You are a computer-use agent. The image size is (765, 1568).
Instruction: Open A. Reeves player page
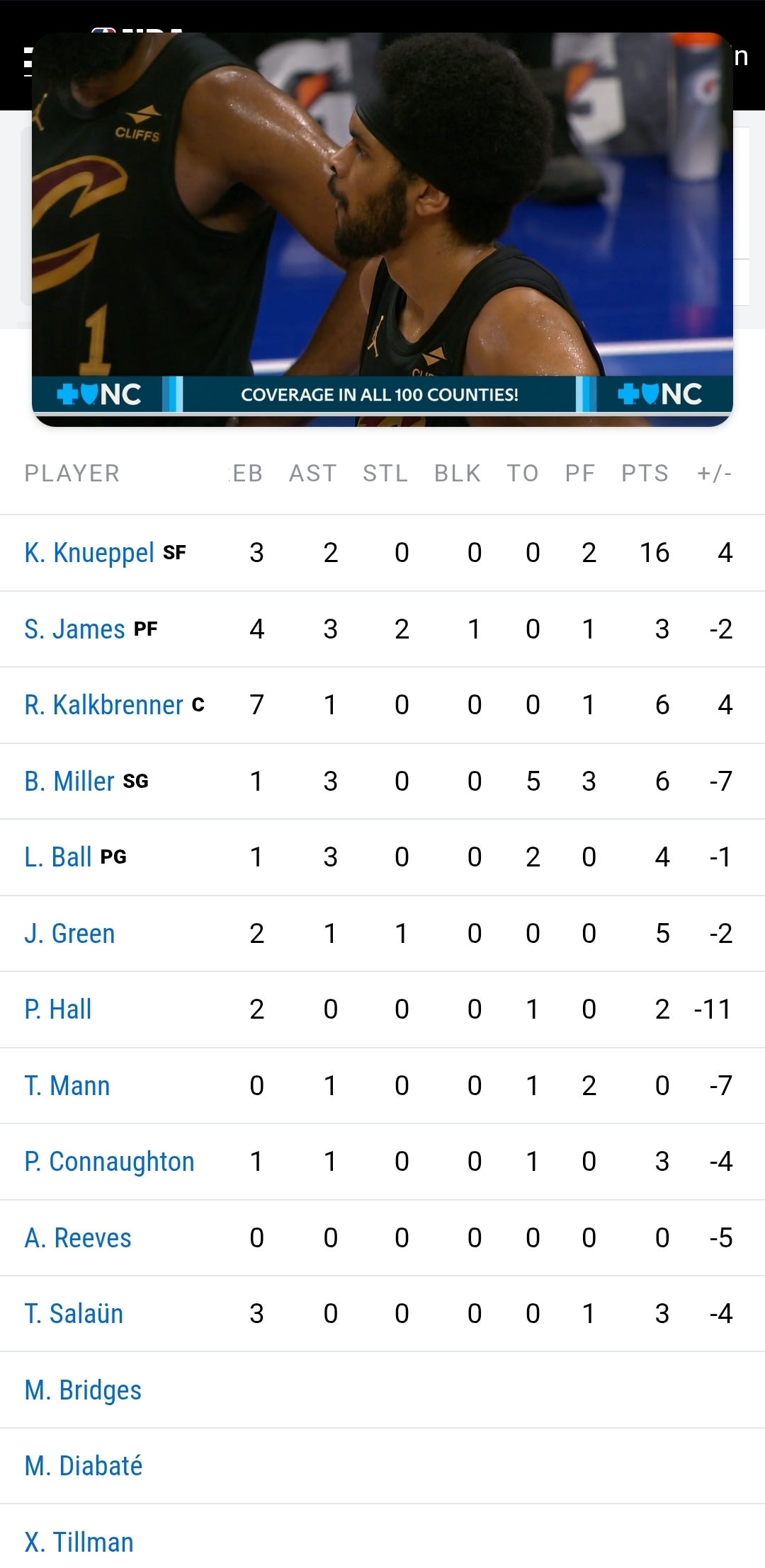pyautogui.click(x=78, y=1238)
